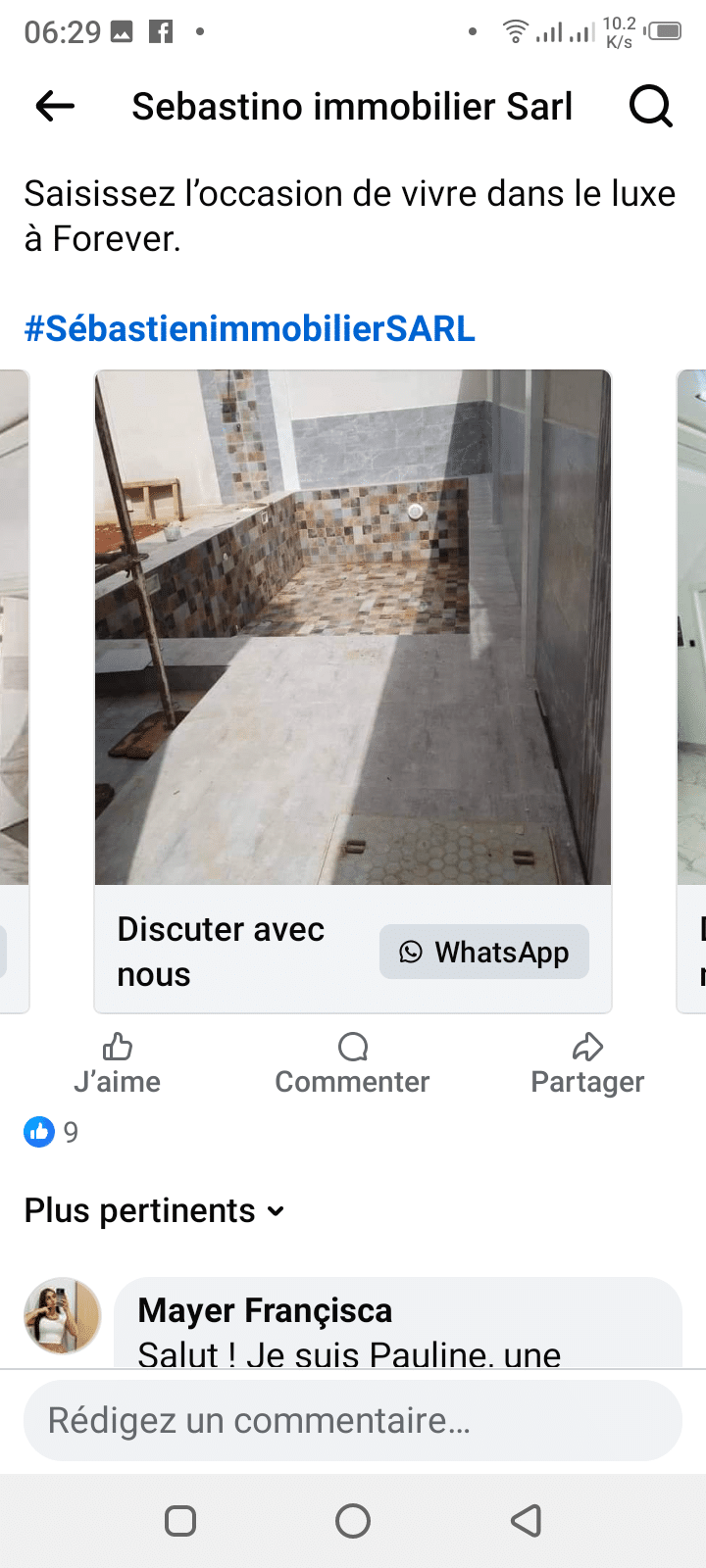Image resolution: width=706 pixels, height=1568 pixels.
Task: Open the #SébastienimmobilierSARL hashtag
Action: (249, 328)
